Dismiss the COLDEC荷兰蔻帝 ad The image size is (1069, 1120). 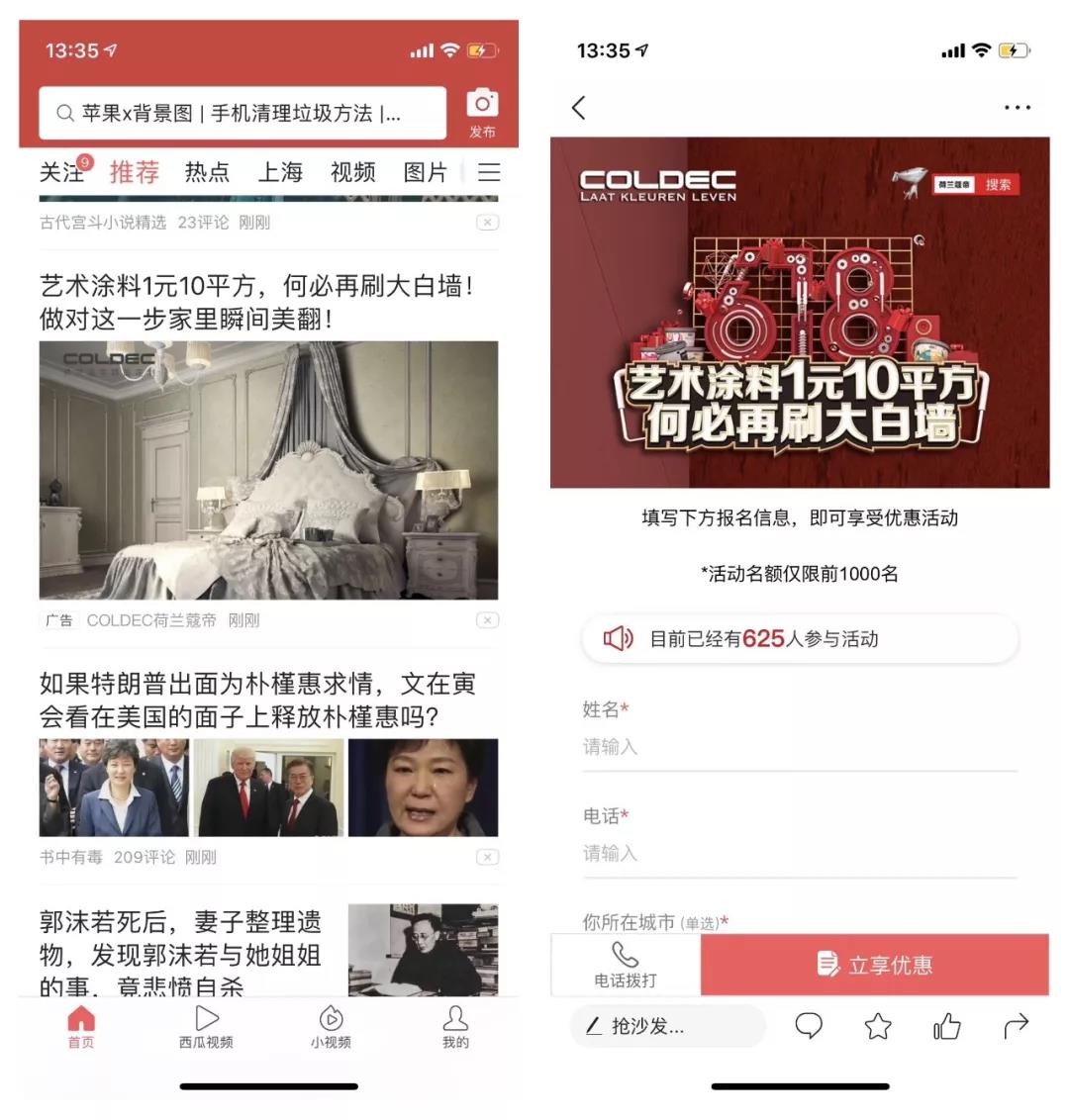pos(487,620)
